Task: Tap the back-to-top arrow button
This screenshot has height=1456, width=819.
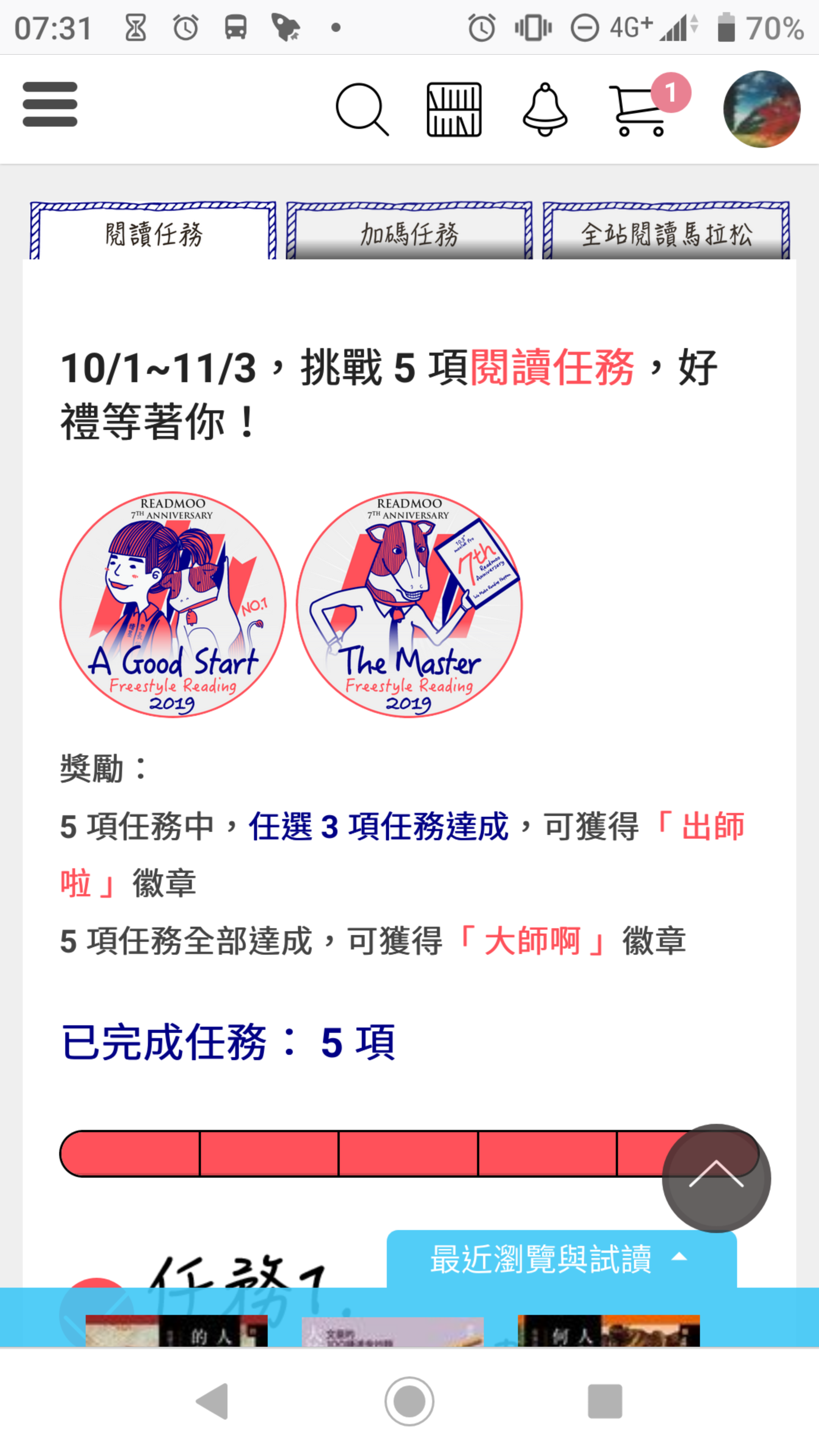Action: pyautogui.click(x=716, y=1178)
